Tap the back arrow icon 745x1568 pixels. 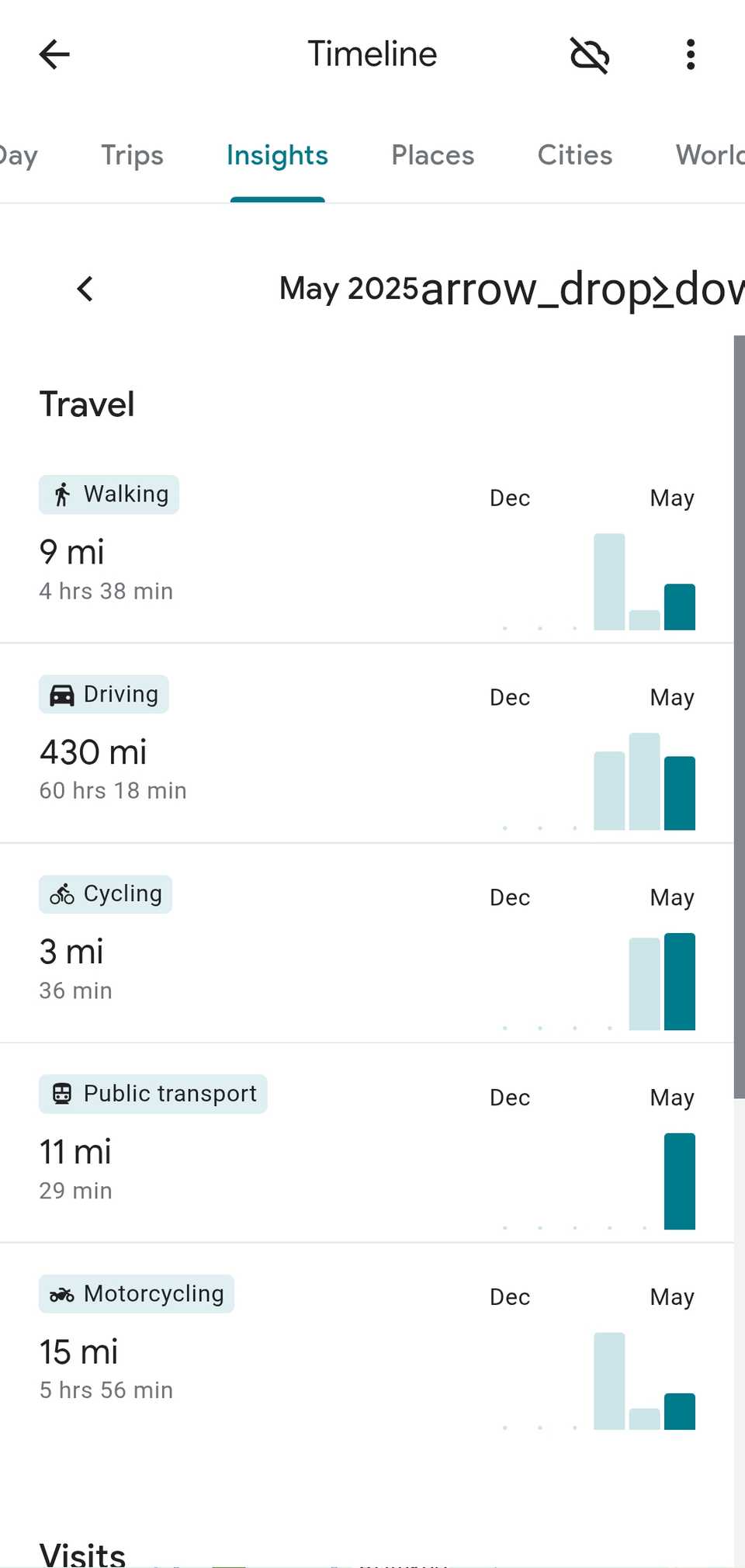53,54
